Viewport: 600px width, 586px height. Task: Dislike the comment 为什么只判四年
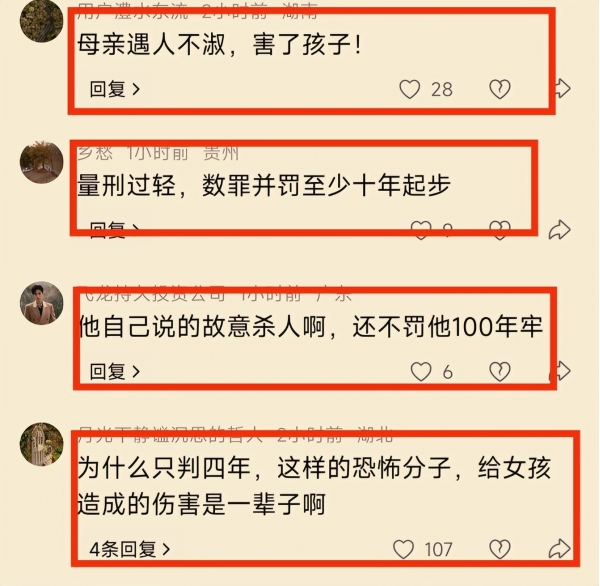499,548
